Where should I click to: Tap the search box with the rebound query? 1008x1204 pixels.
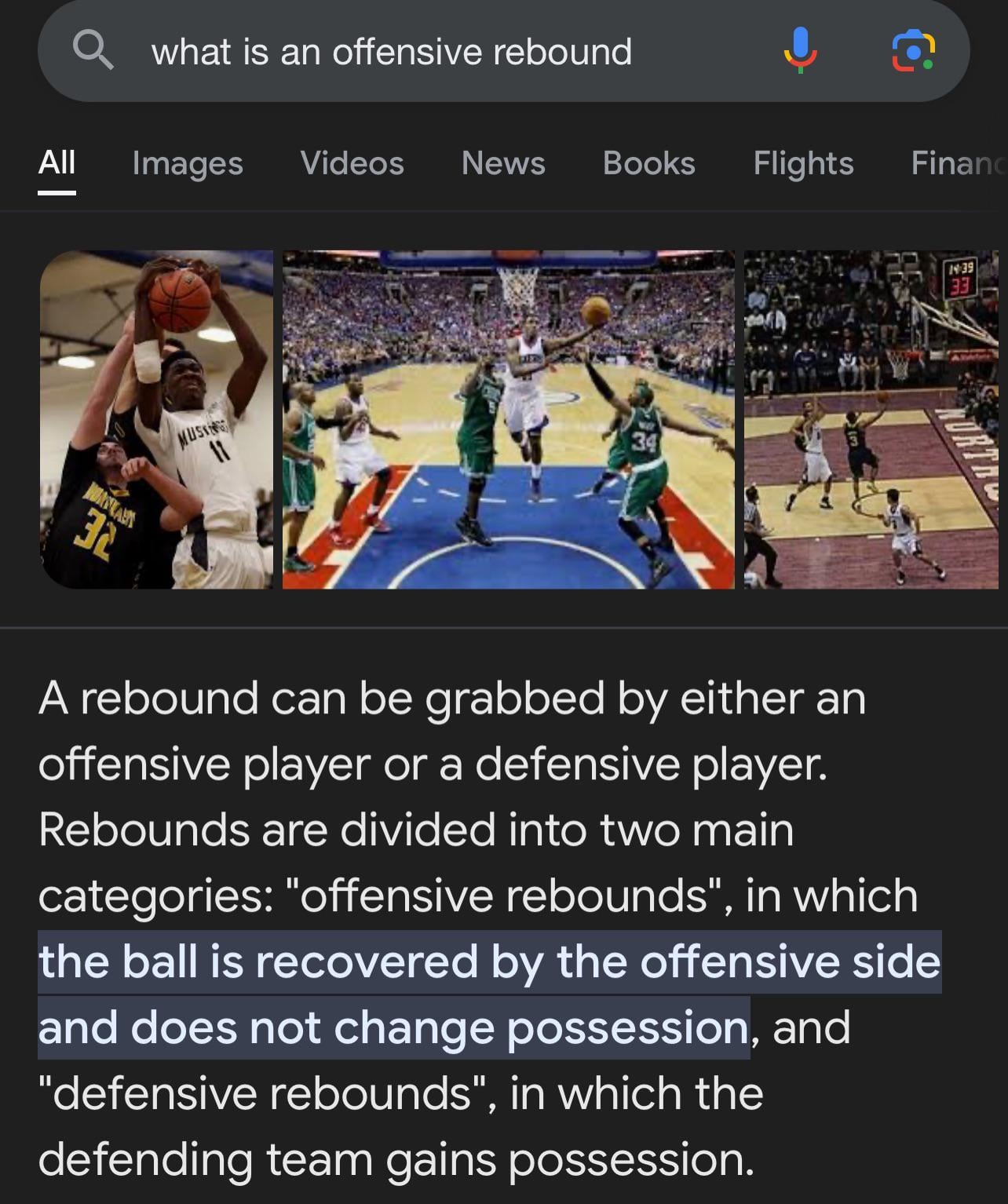391,53
